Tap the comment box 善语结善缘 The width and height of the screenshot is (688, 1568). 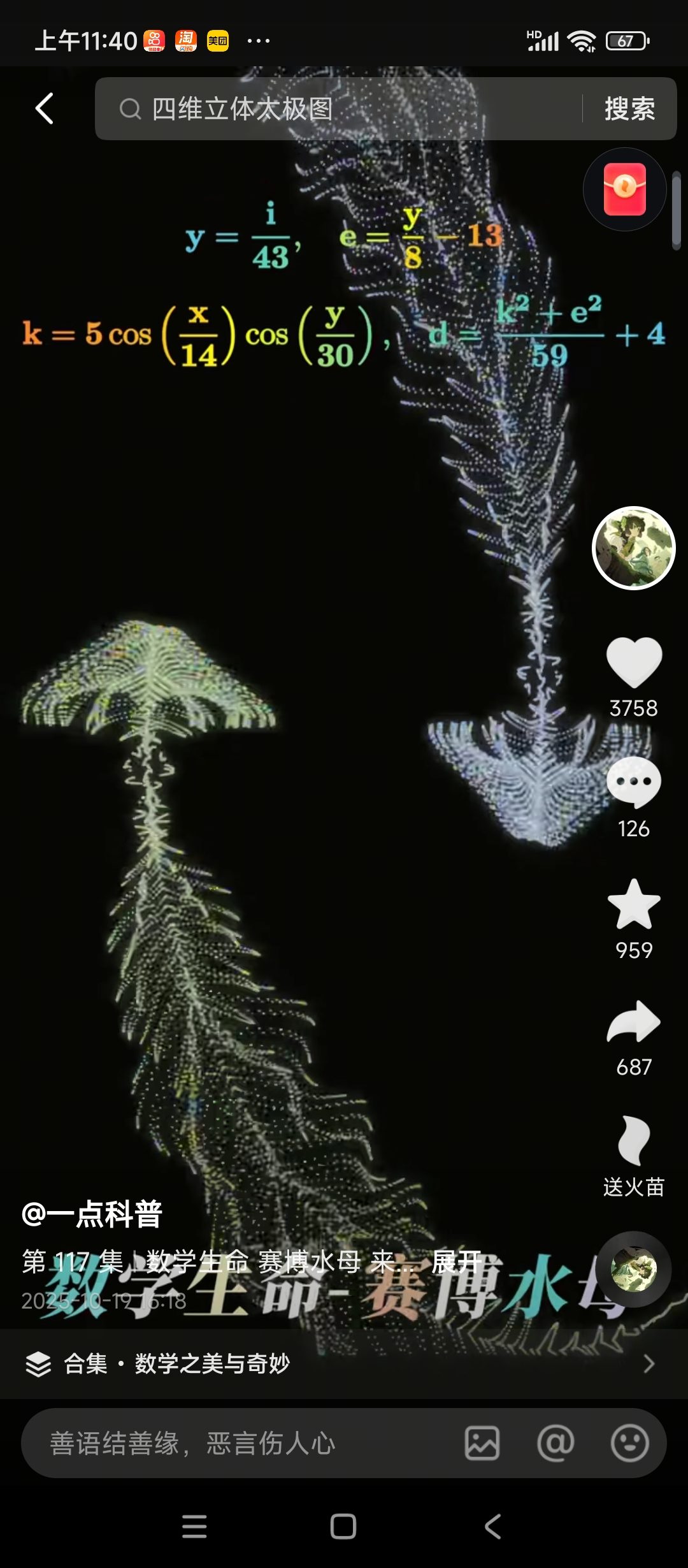pos(191,1442)
